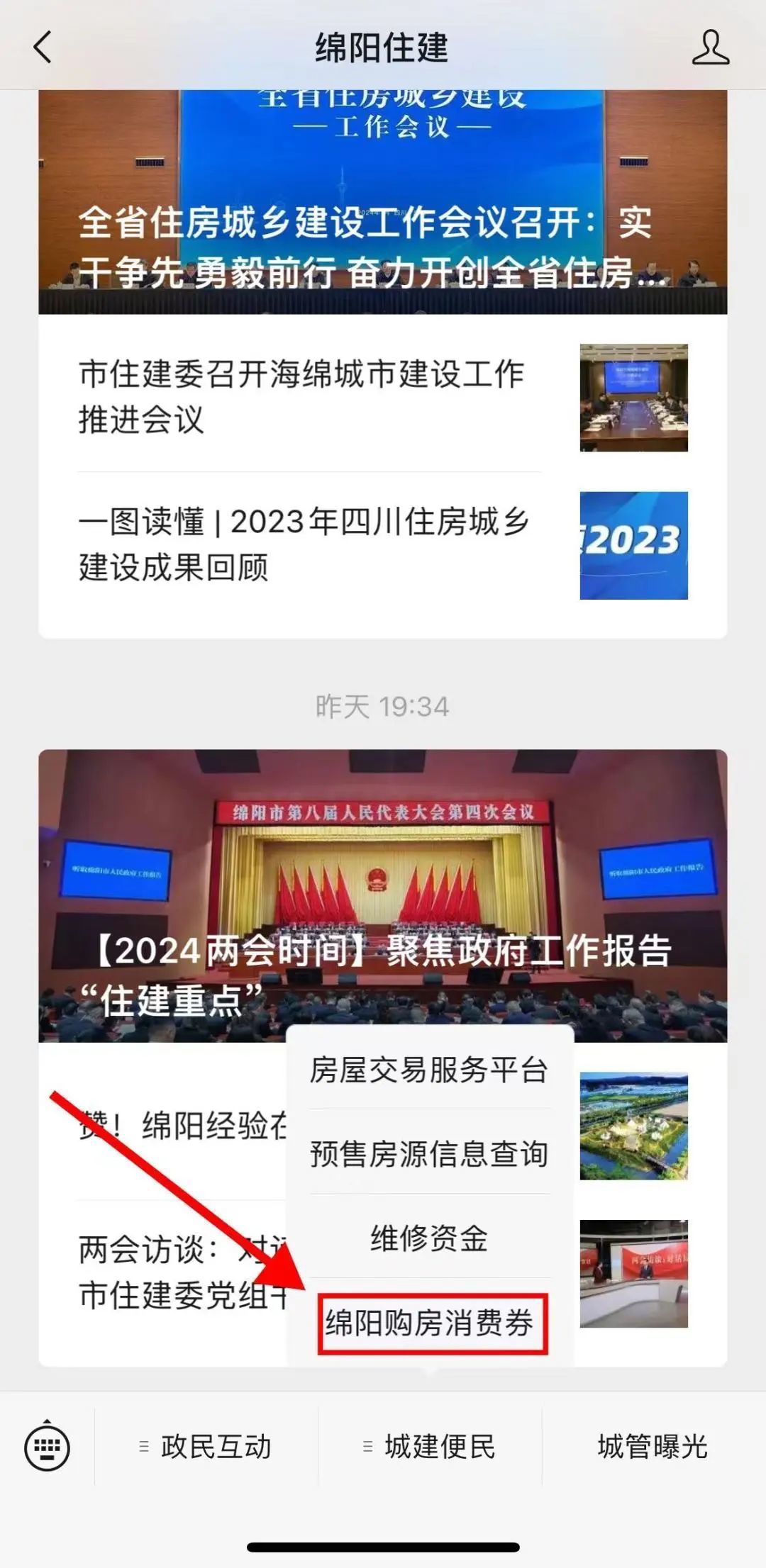This screenshot has height=1568, width=766.
Task: Open the 城管曝光 bottom menu
Action: 653,1447
